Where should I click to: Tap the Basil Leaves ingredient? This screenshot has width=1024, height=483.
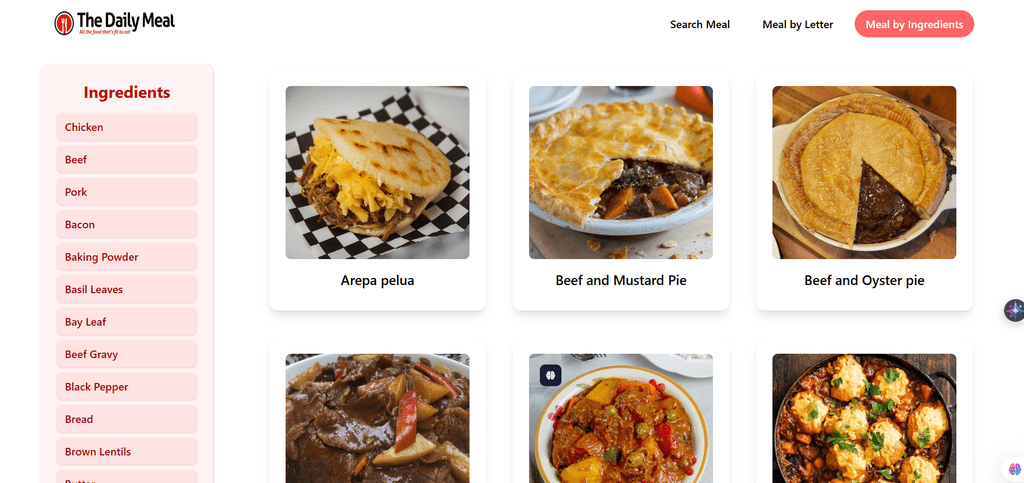coord(126,290)
